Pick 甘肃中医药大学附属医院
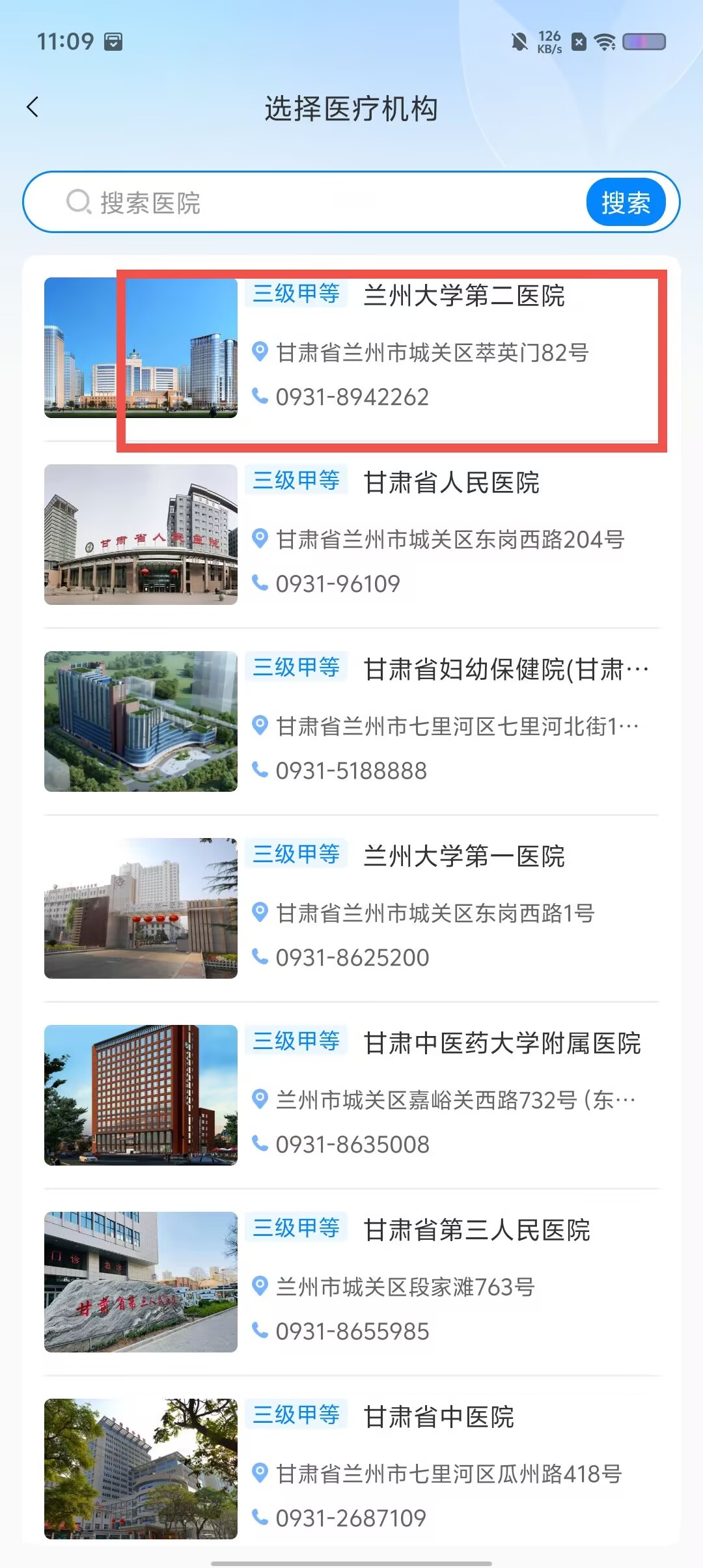 click(x=351, y=1095)
